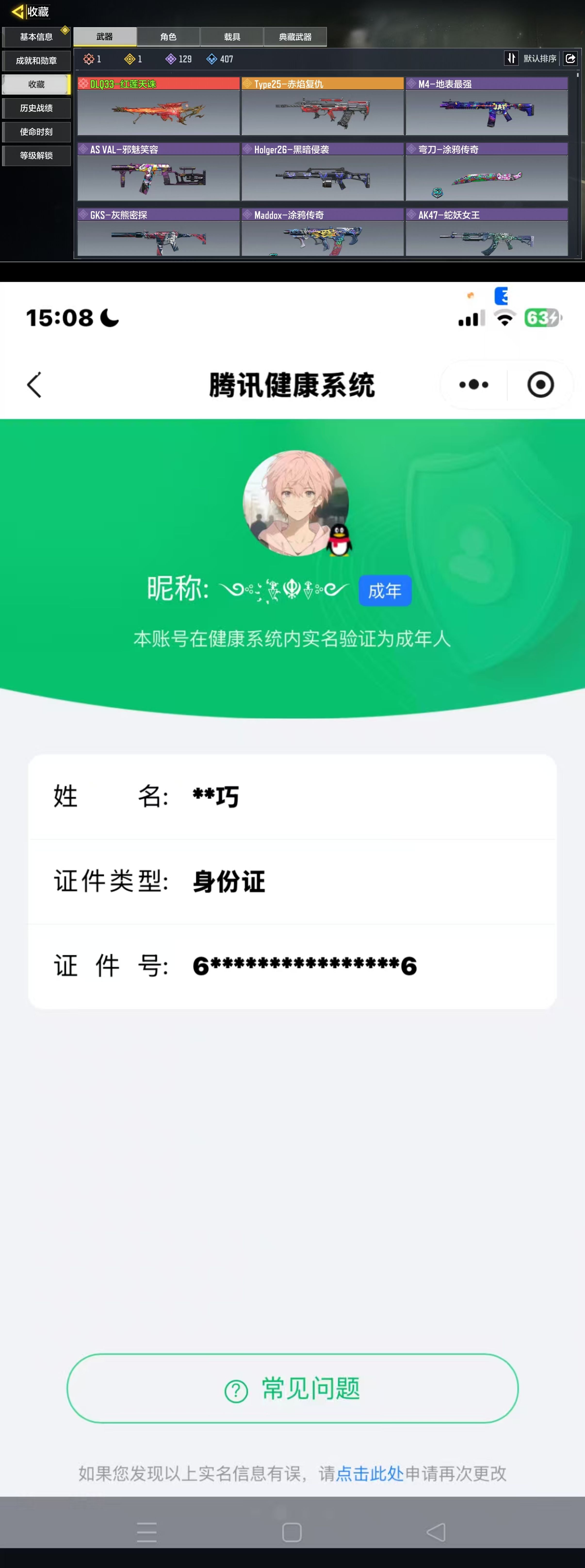This screenshot has height=1568, width=585.
Task: Click the purple epic rarity icon showing 129
Action: [x=171, y=59]
